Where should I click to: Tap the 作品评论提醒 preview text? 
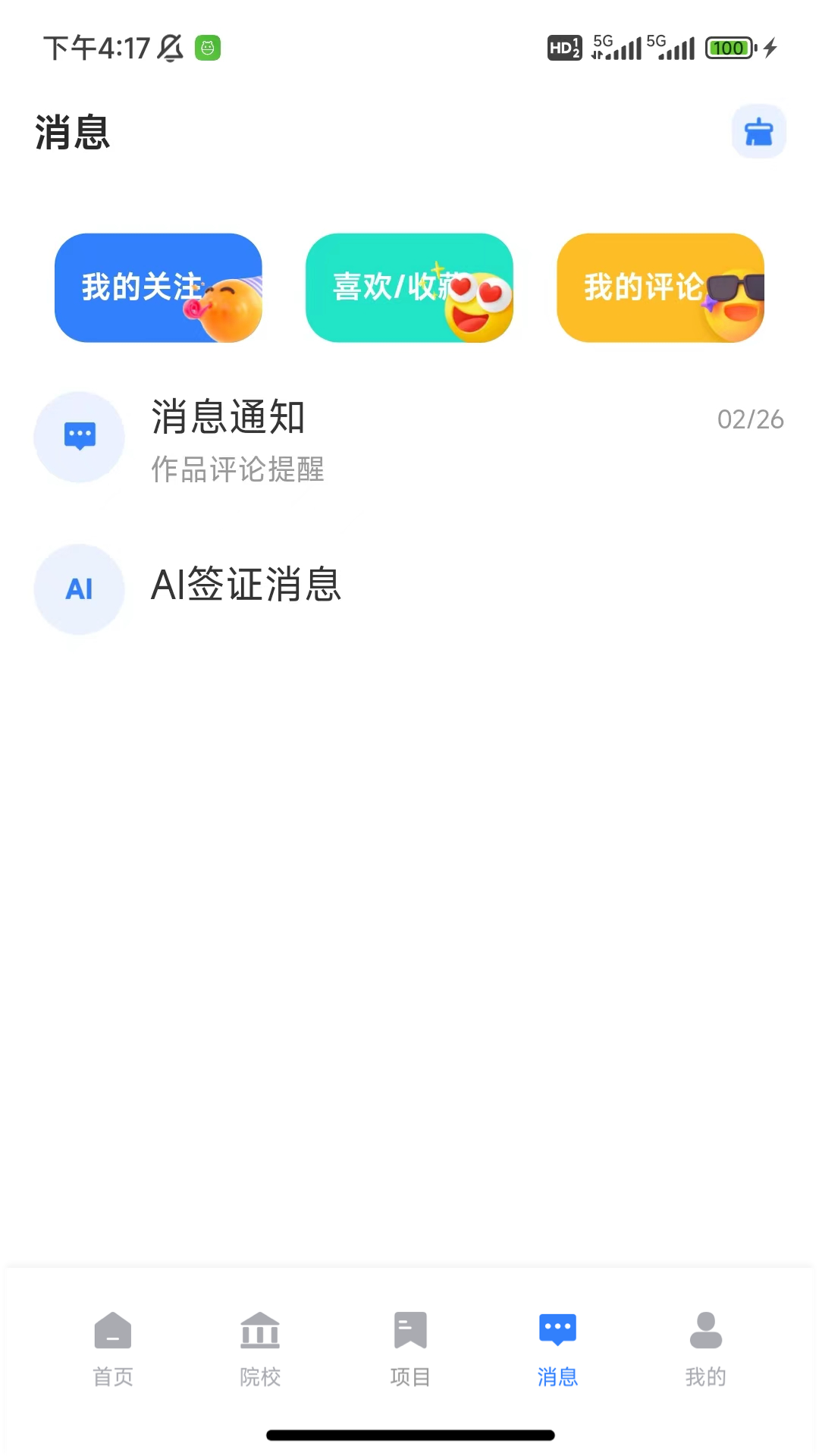237,471
